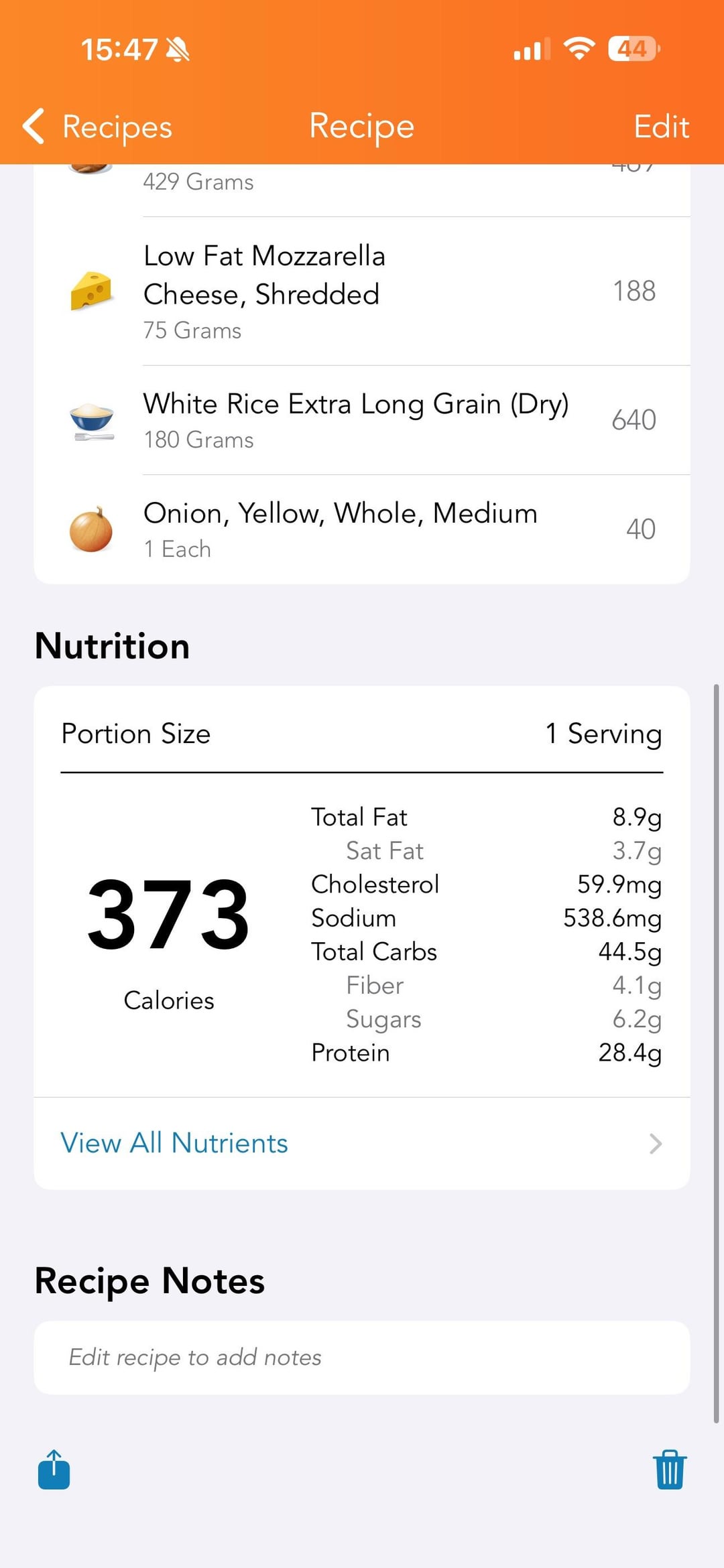
Task: Open Low Fat Mozzarella Cheese ingredient
Action: click(x=362, y=292)
